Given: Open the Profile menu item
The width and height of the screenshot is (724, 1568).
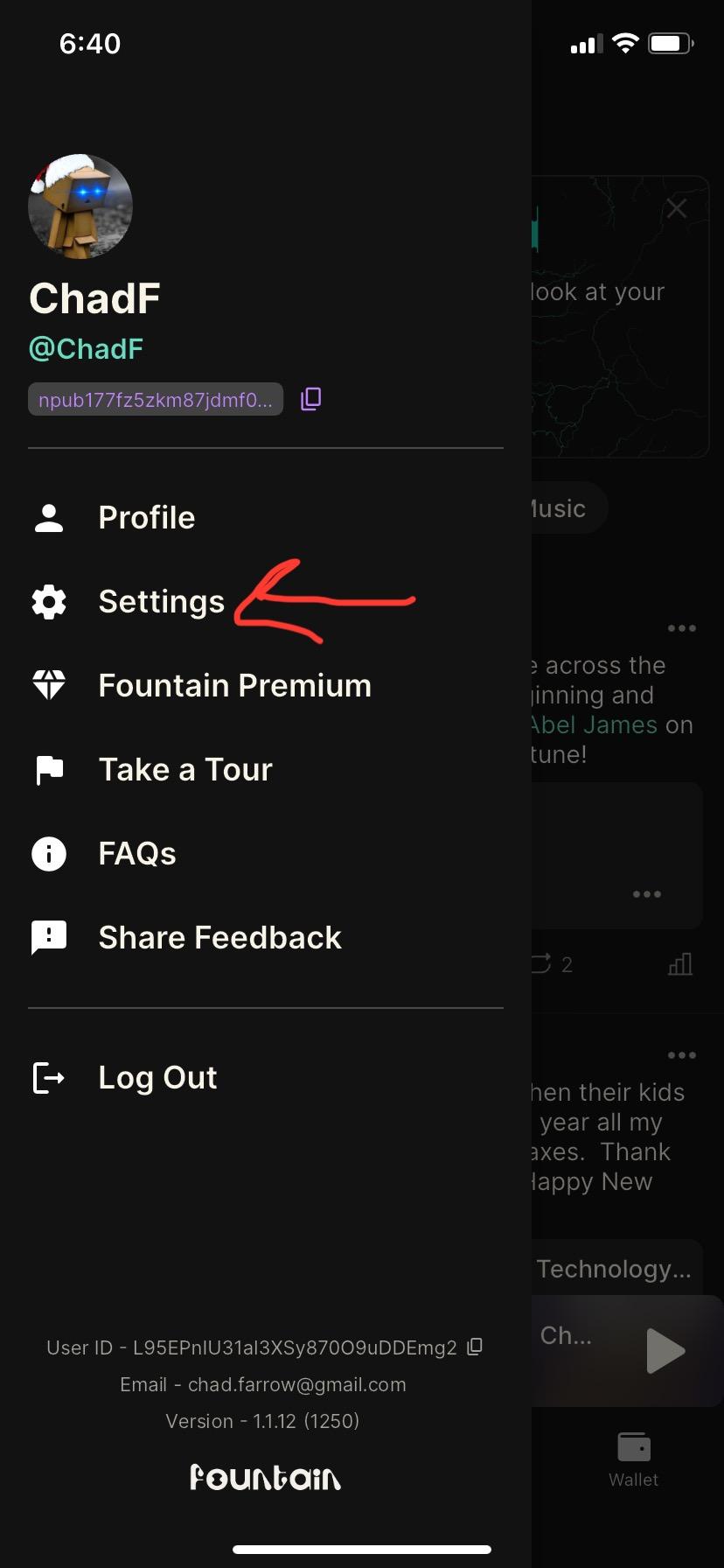Looking at the screenshot, I should point(266,517).
